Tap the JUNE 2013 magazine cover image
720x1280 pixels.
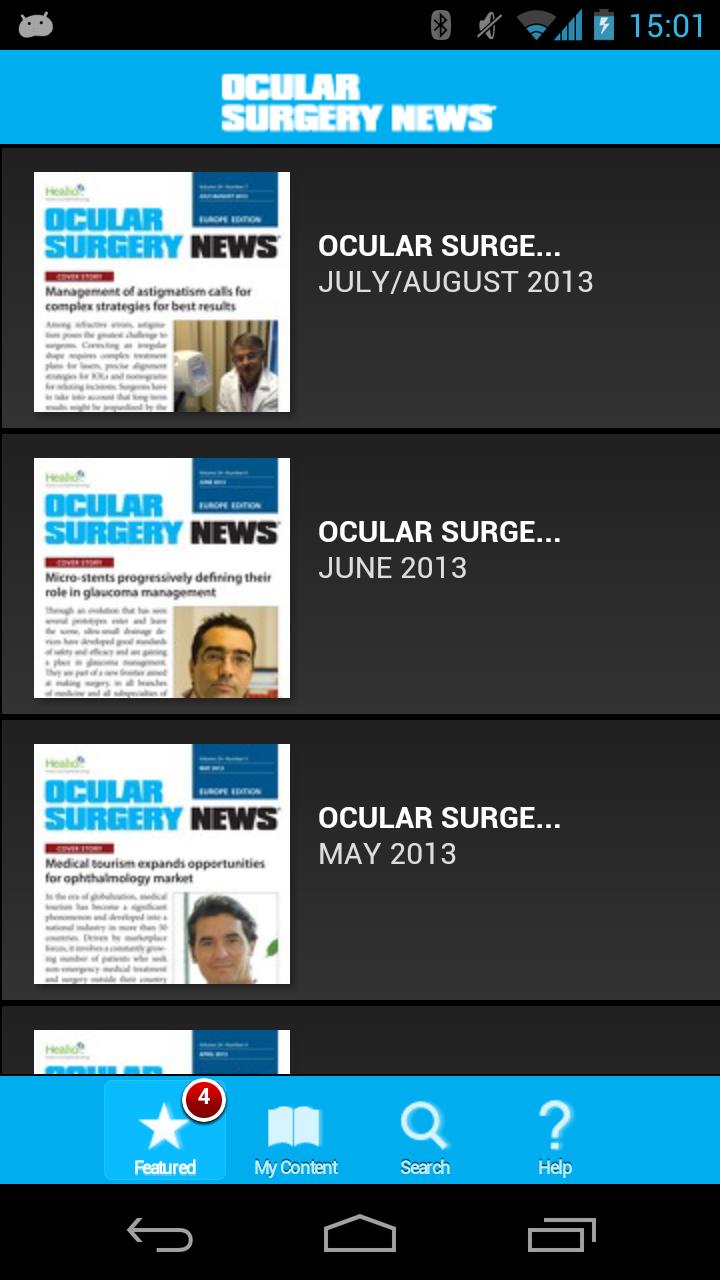(163, 576)
